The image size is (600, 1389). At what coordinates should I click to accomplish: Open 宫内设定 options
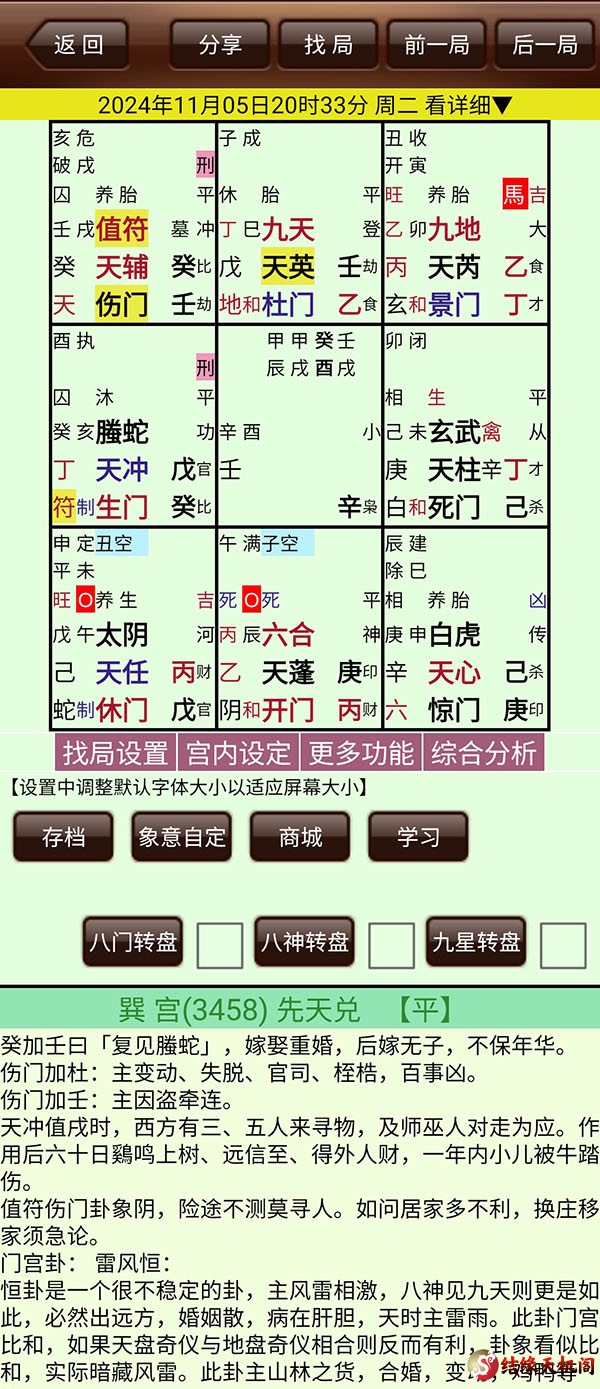(239, 753)
